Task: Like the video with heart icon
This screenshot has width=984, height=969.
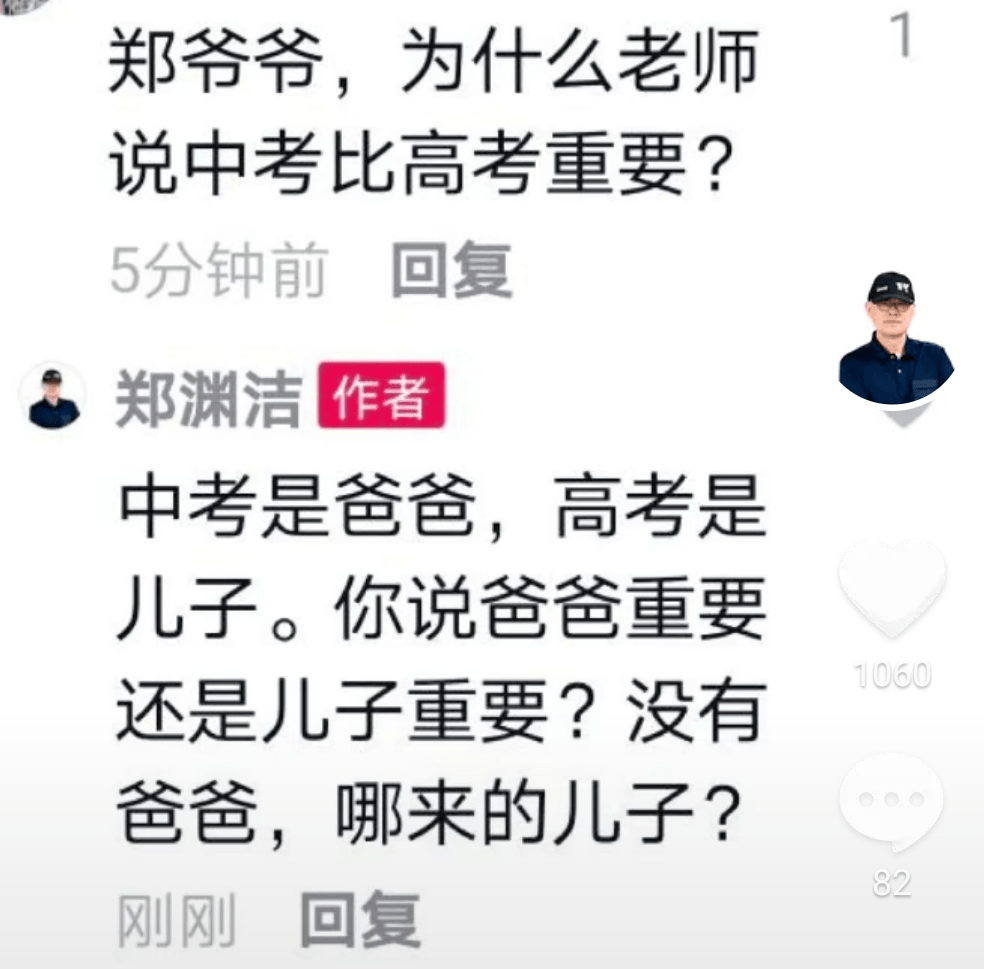Action: [892, 590]
